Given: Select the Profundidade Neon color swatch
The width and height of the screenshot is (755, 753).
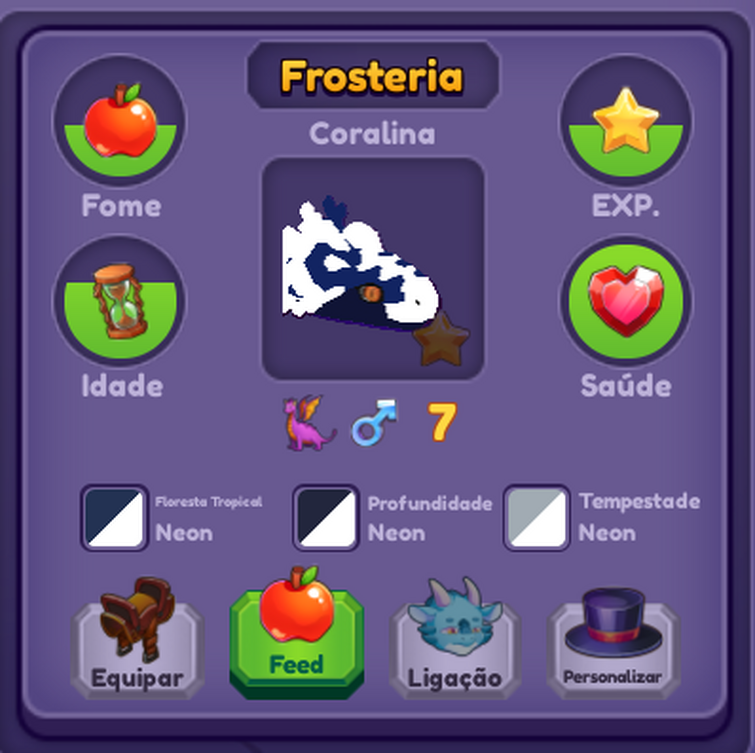Looking at the screenshot, I should click(326, 518).
